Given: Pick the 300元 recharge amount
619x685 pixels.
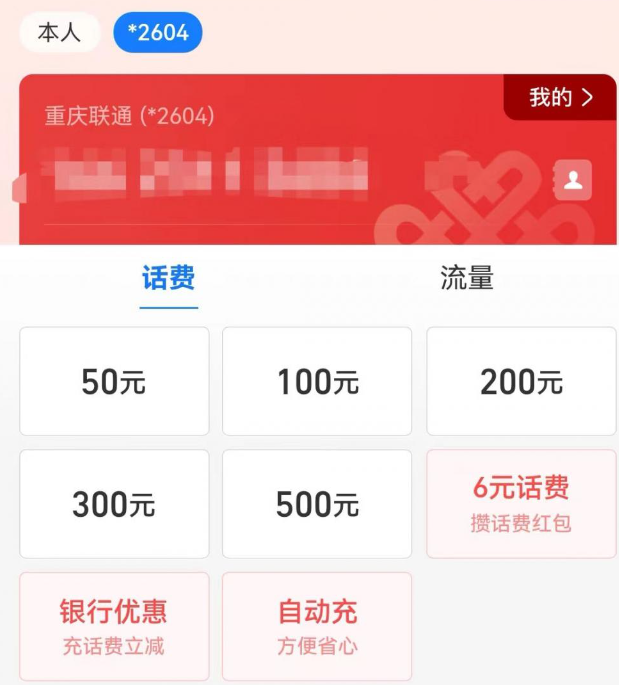Looking at the screenshot, I should pos(114,504).
